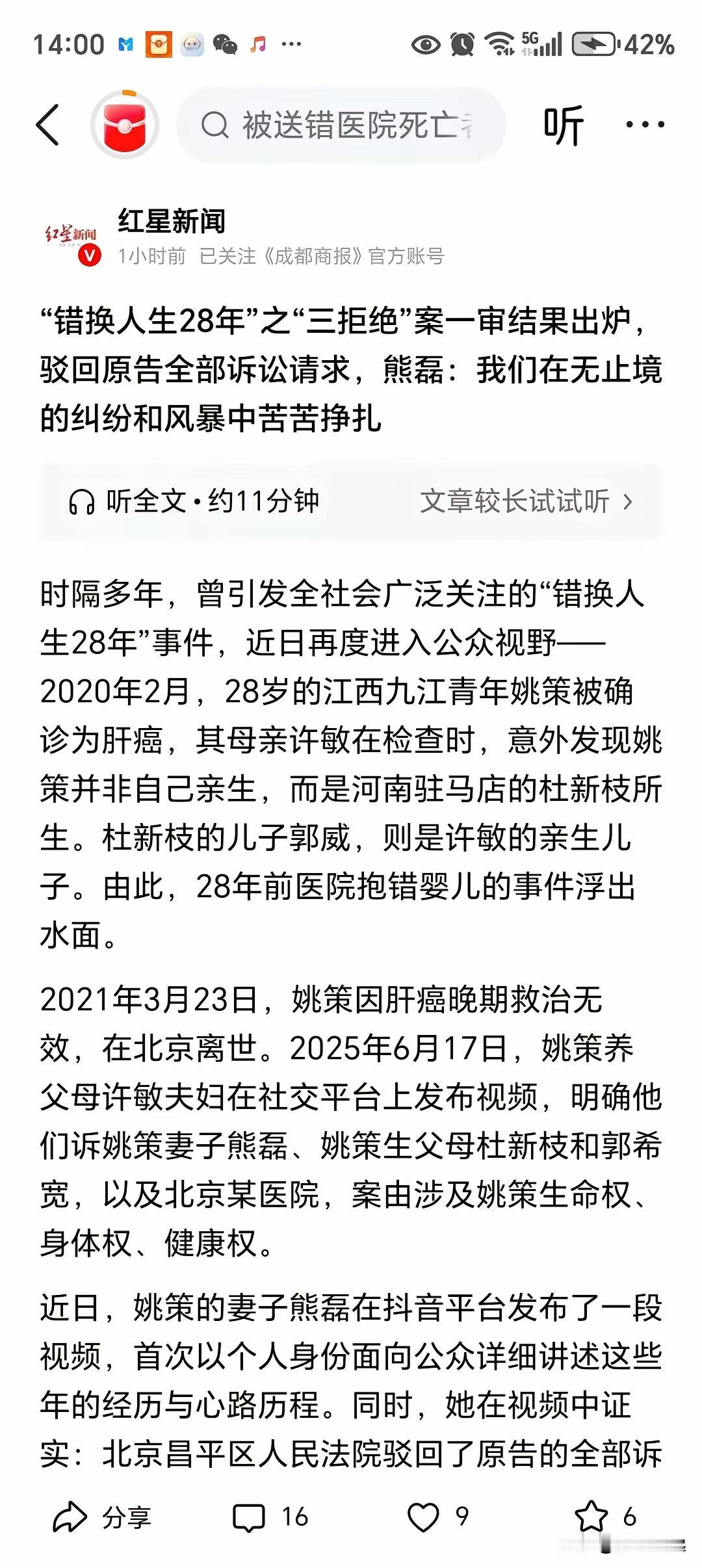The height and width of the screenshot is (1568, 702).
Task: Tap the headphone icon to listen full text
Action: [x=84, y=501]
